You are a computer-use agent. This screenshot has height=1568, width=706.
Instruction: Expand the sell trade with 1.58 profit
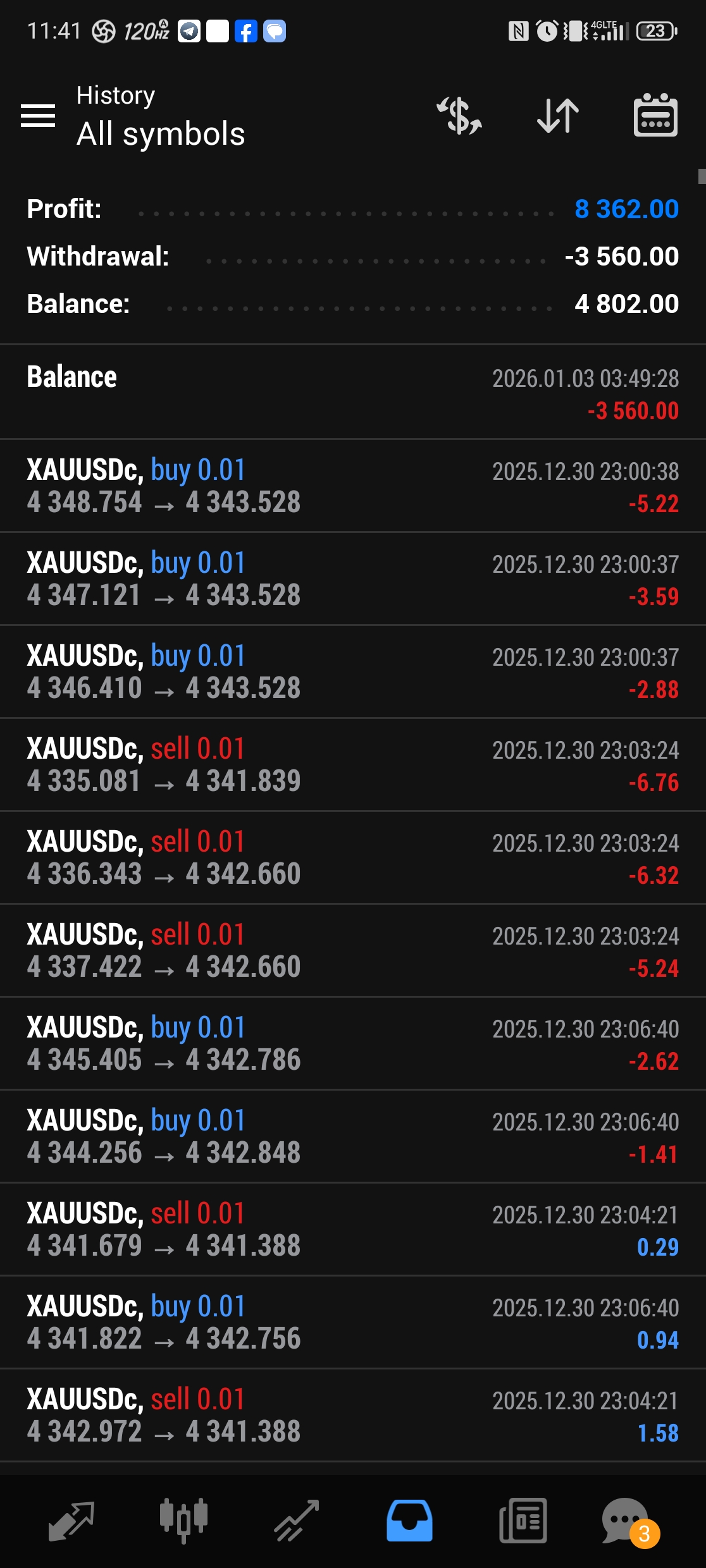pos(353,1415)
